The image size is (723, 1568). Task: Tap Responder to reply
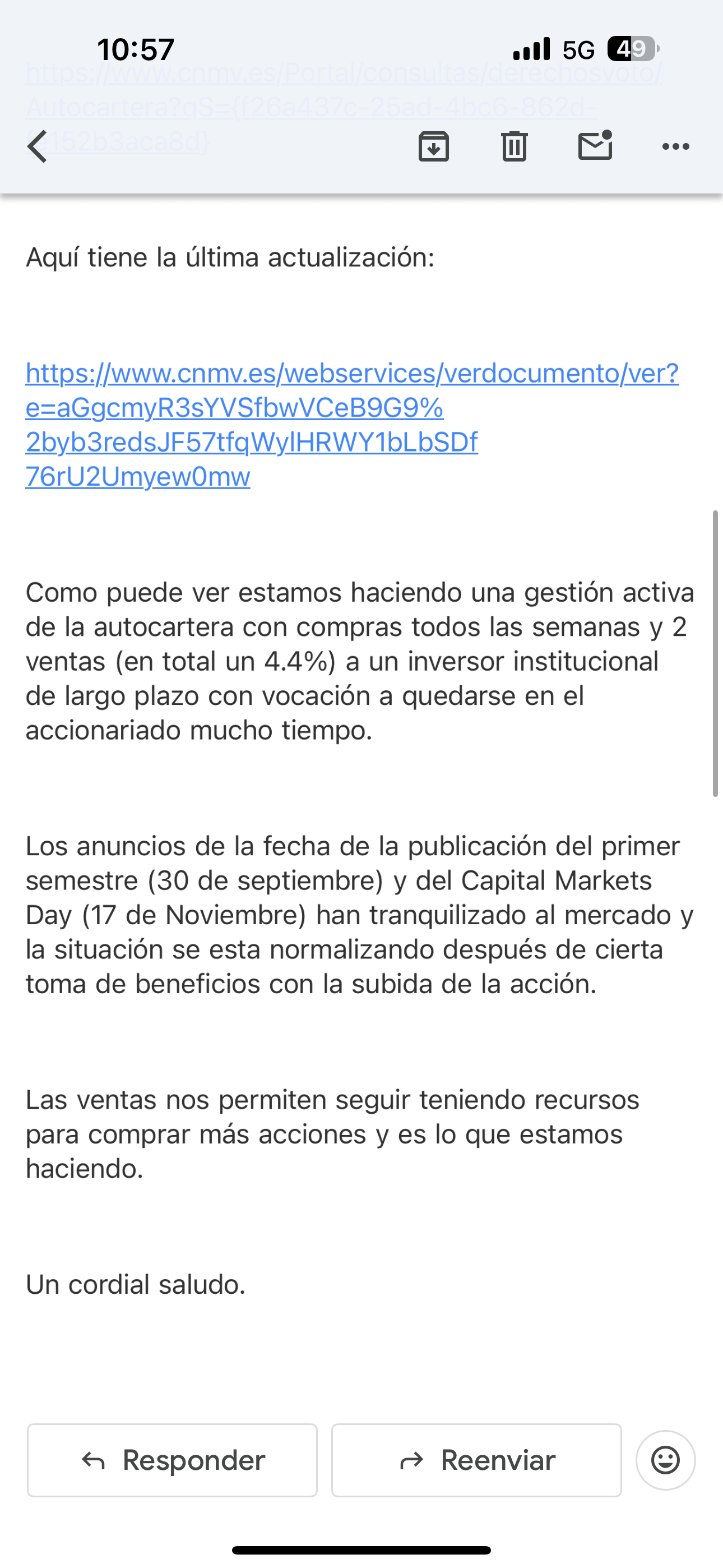(x=172, y=1460)
